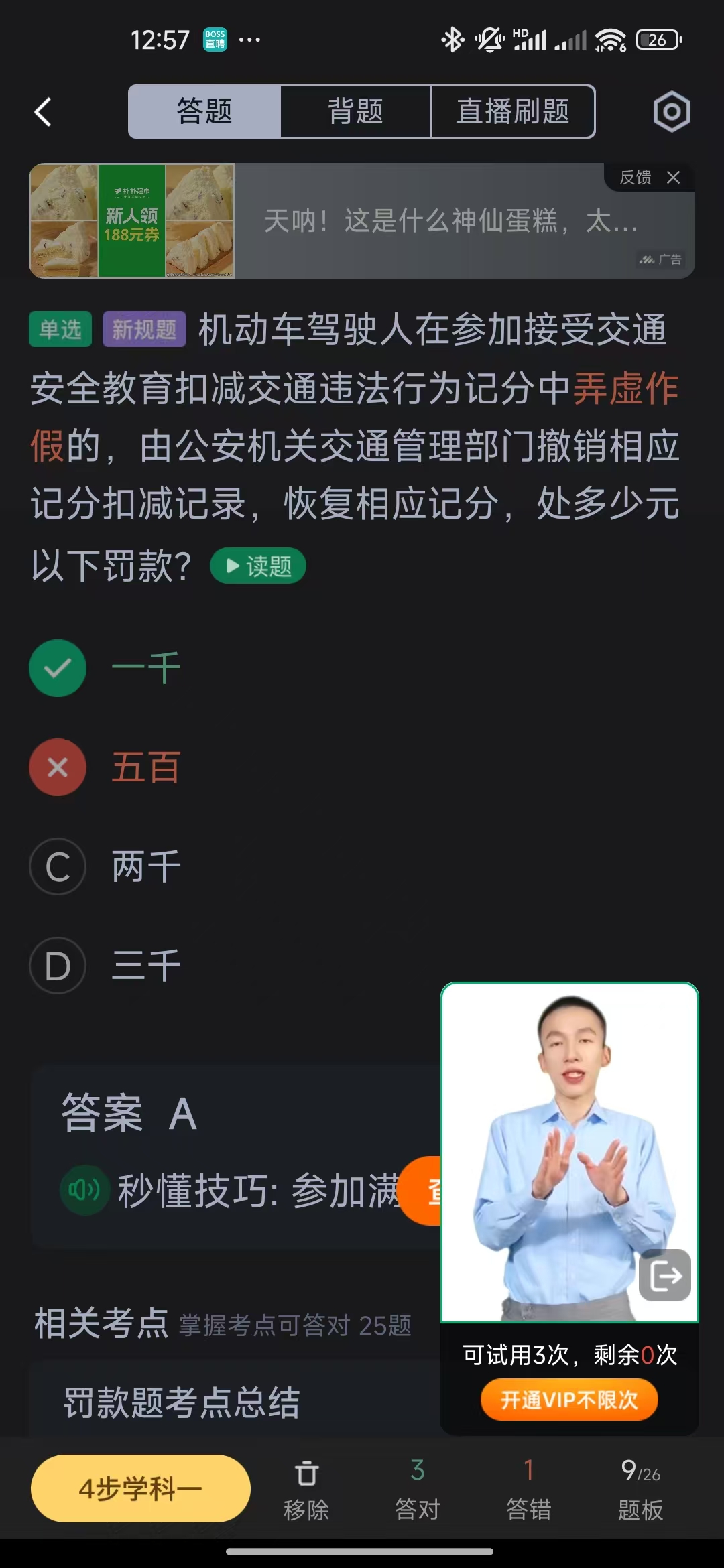Close the cake advertisement banner

[674, 178]
